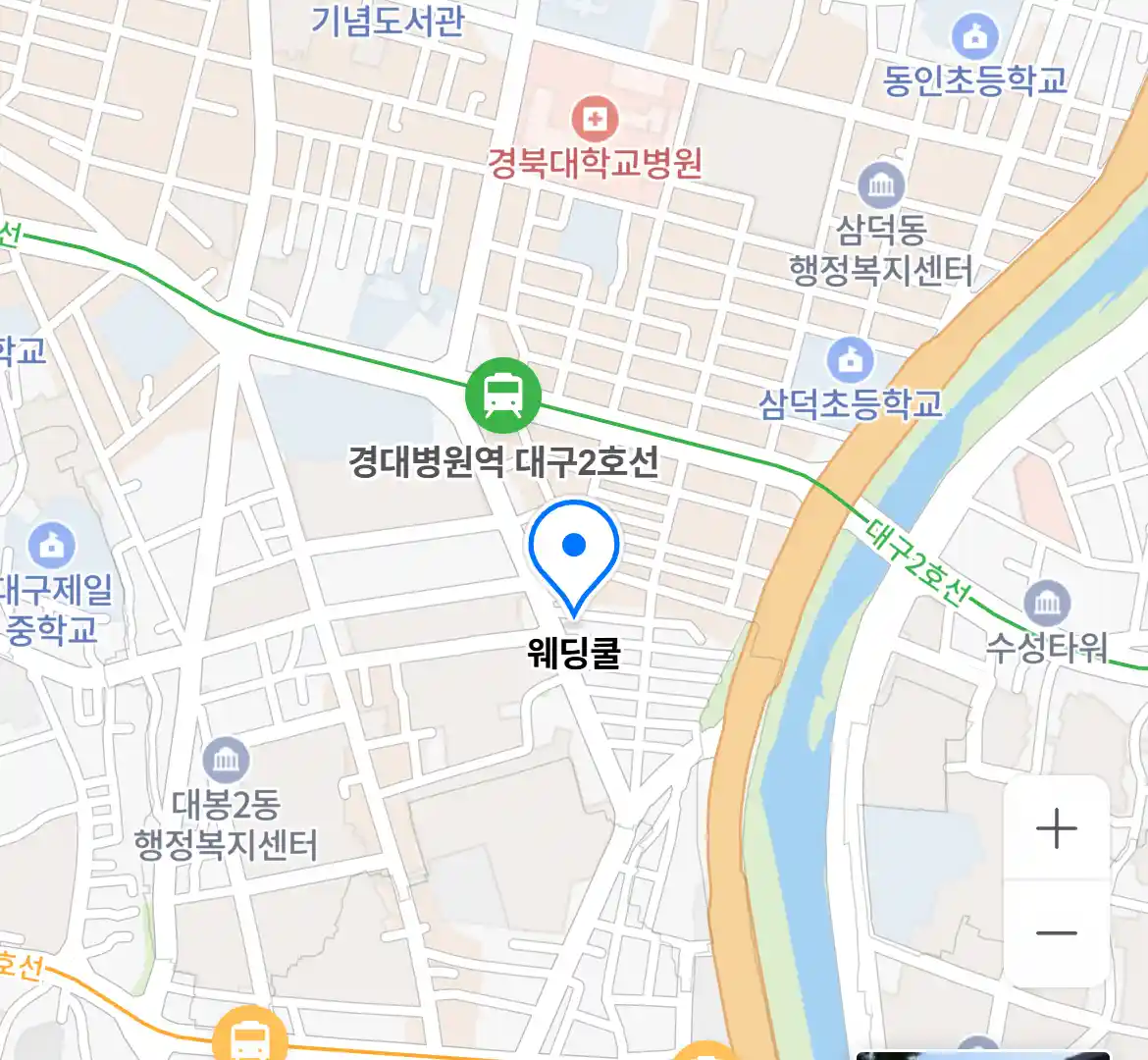Zoom out of the map

[x=1056, y=933]
